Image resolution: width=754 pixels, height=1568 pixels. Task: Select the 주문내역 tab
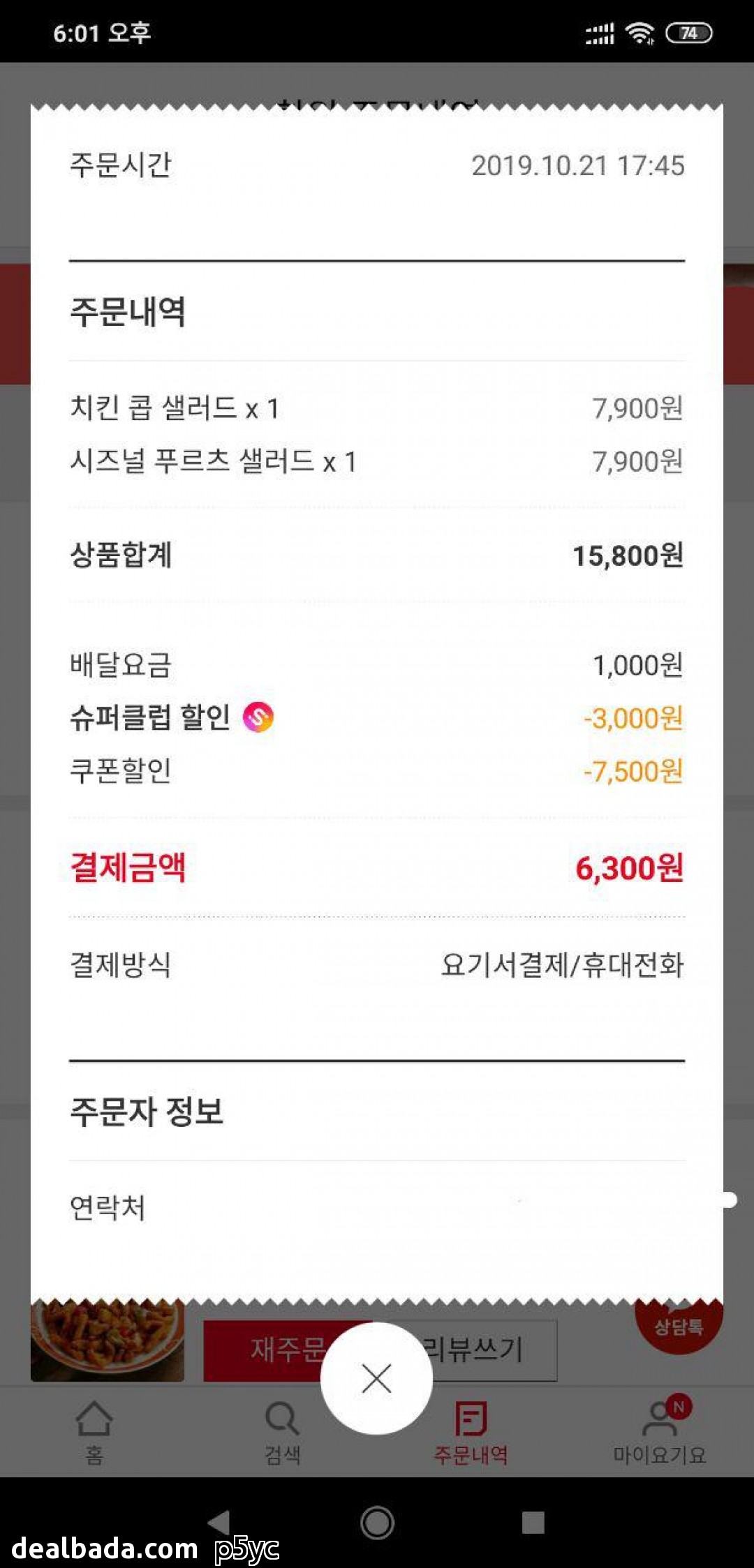point(471,1432)
